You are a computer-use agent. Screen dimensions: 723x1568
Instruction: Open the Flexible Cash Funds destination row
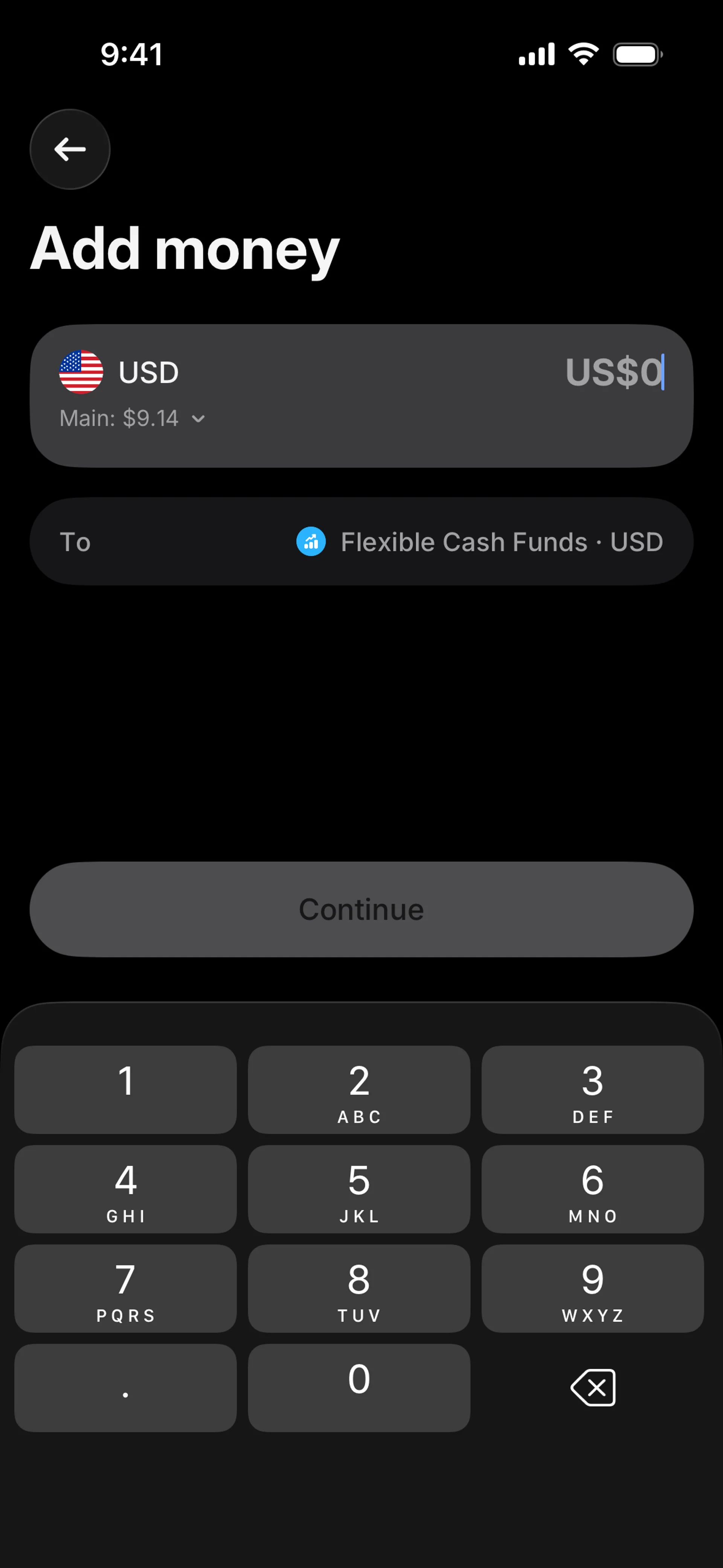361,542
